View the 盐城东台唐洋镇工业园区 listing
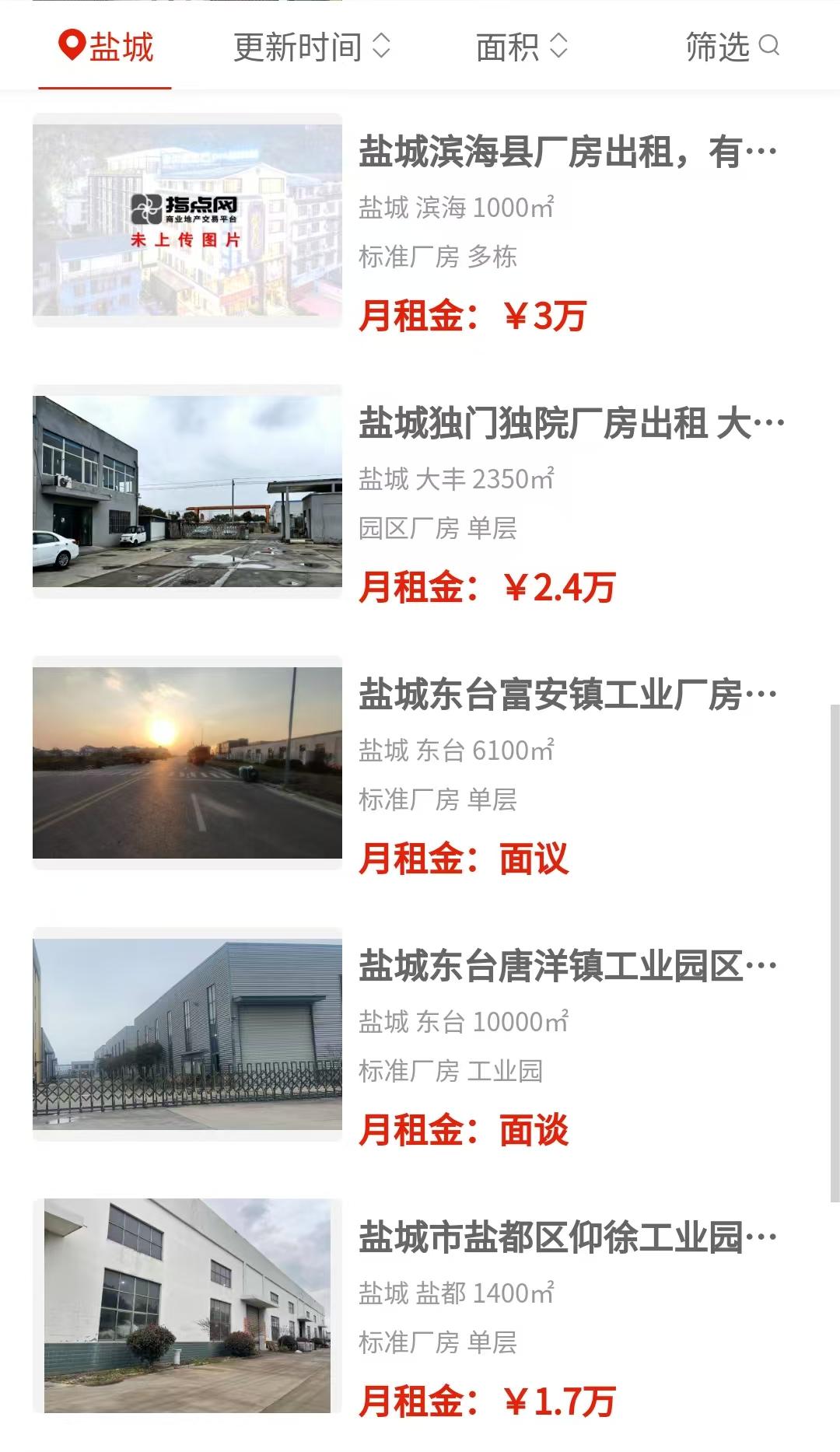The width and height of the screenshot is (840, 1452). tap(568, 967)
